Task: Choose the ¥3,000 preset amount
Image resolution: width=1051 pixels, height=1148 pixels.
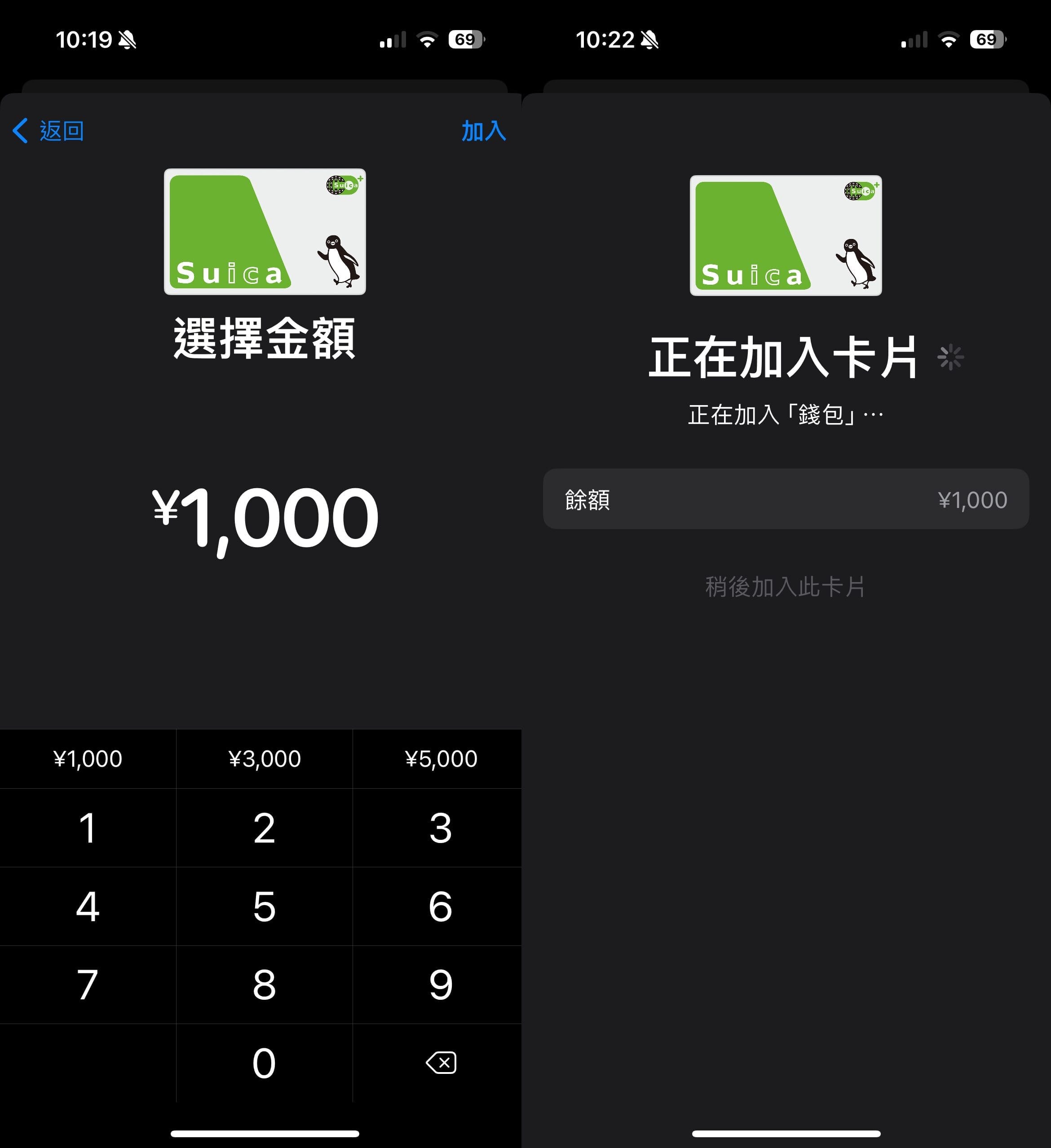Action: 264,759
